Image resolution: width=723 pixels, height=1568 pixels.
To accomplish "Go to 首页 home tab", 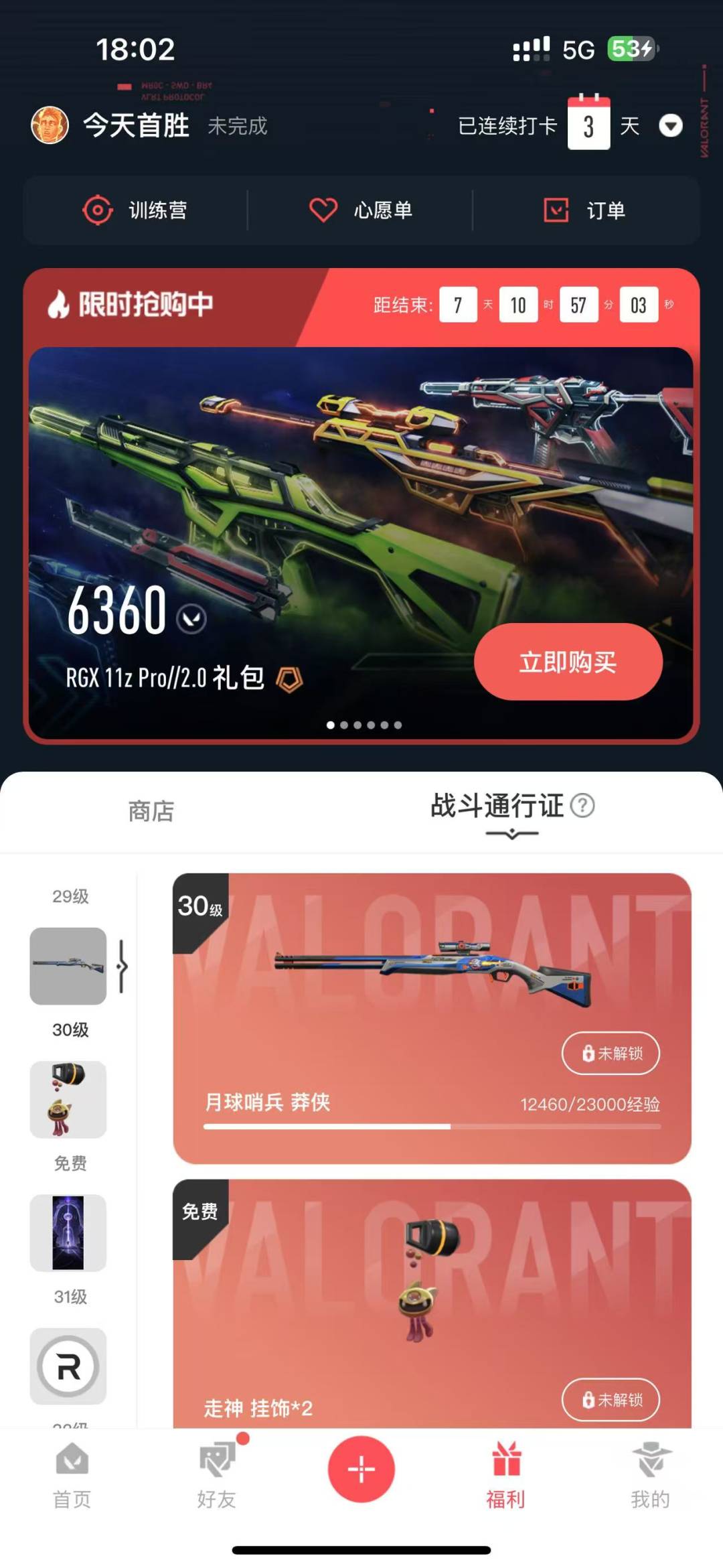I will [72, 1475].
